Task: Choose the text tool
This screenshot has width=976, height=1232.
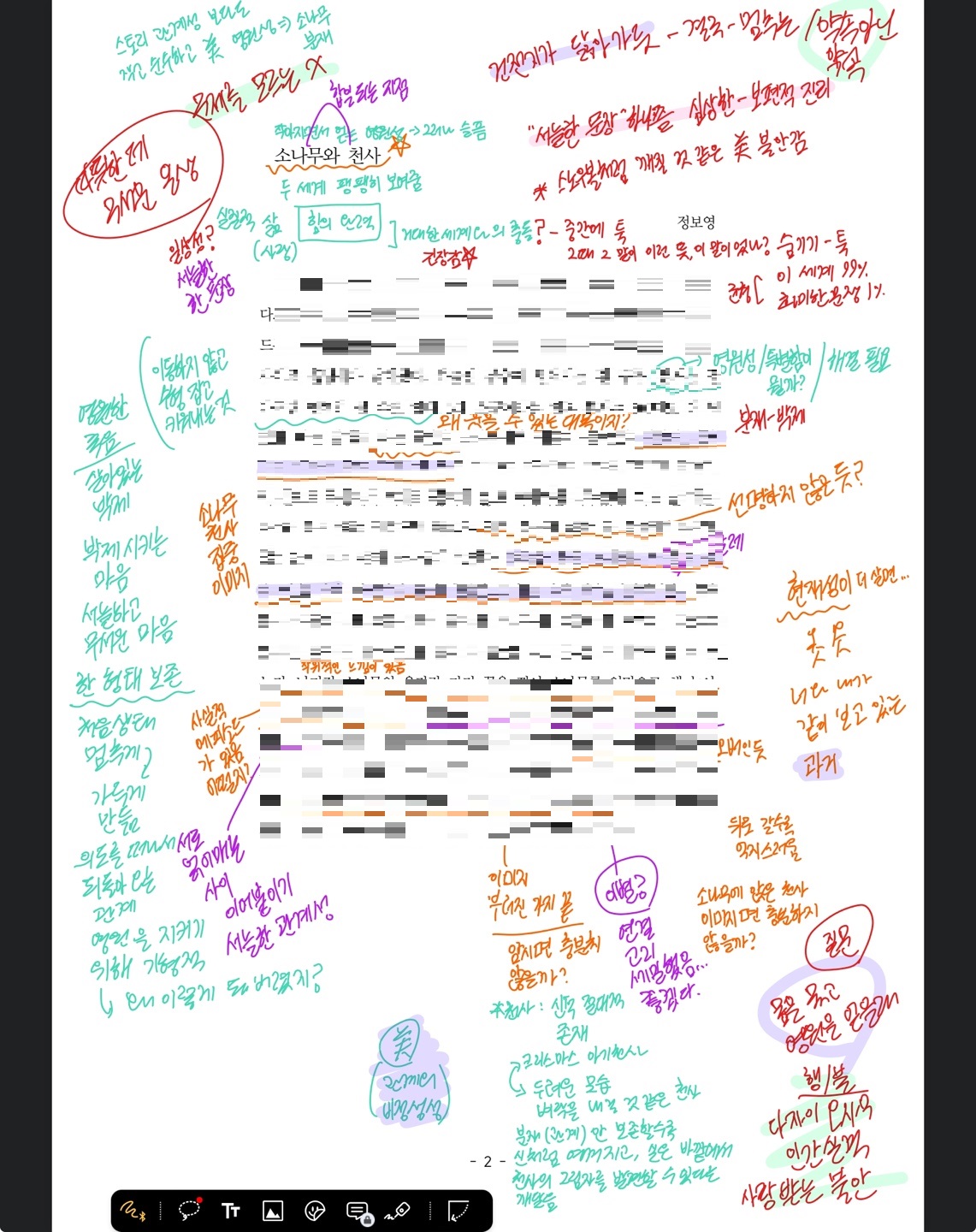Action: pyautogui.click(x=231, y=1211)
